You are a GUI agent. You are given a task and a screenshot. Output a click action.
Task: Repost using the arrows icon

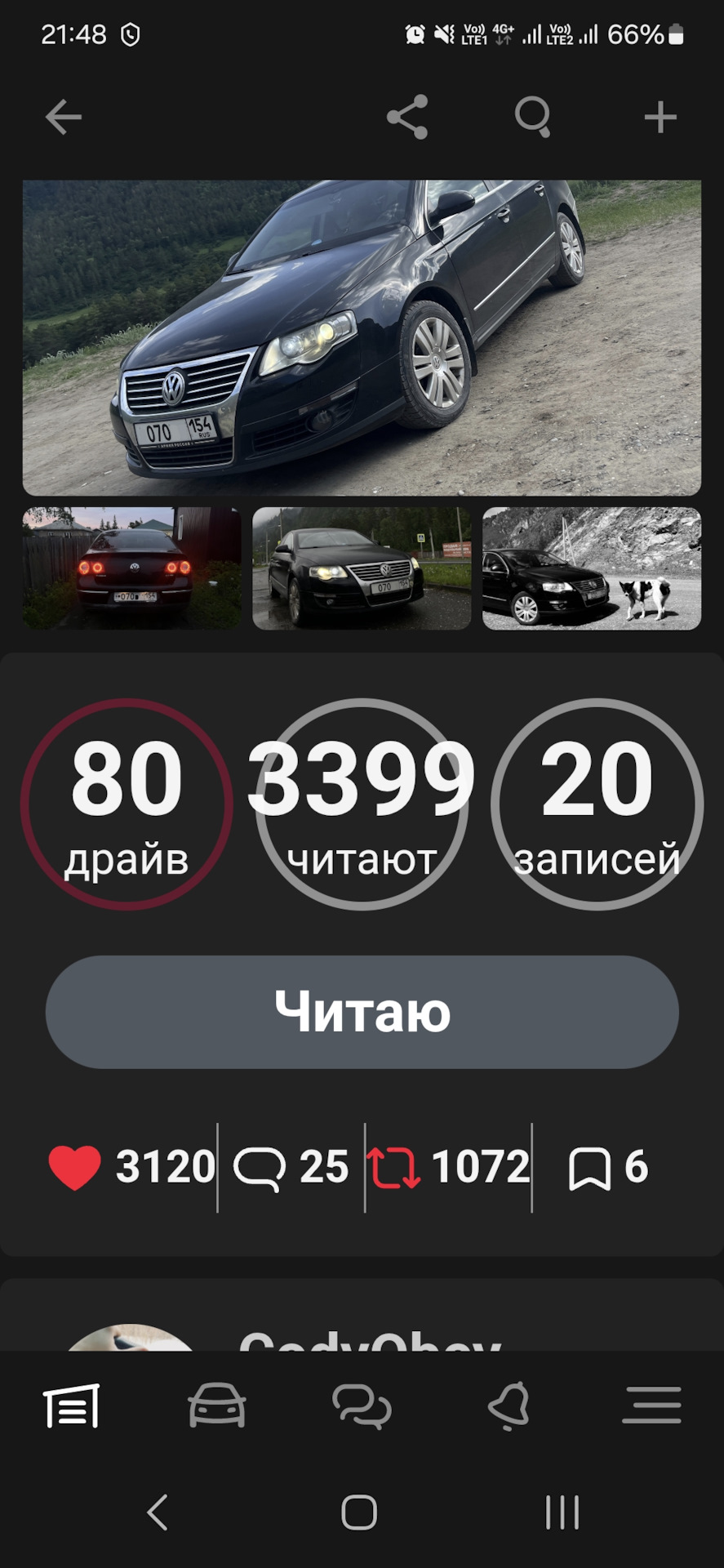tap(393, 1167)
